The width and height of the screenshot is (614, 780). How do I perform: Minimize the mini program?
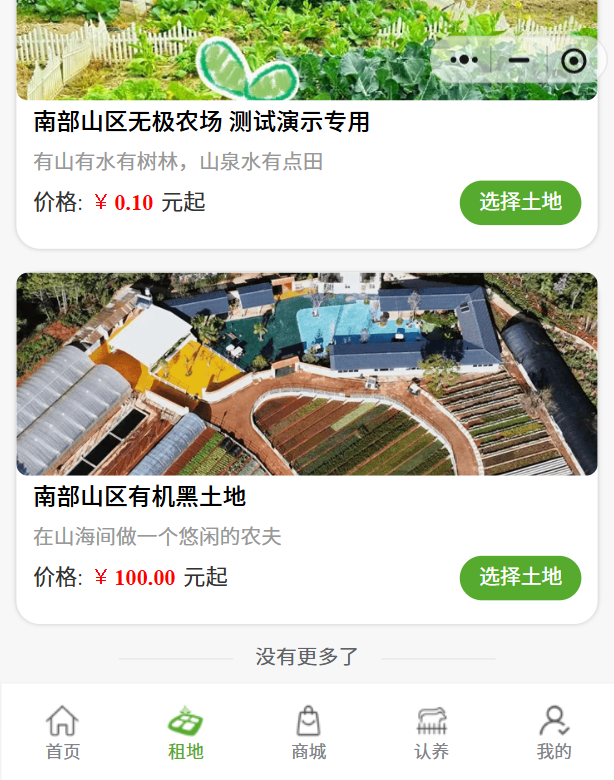pyautogui.click(x=519, y=61)
